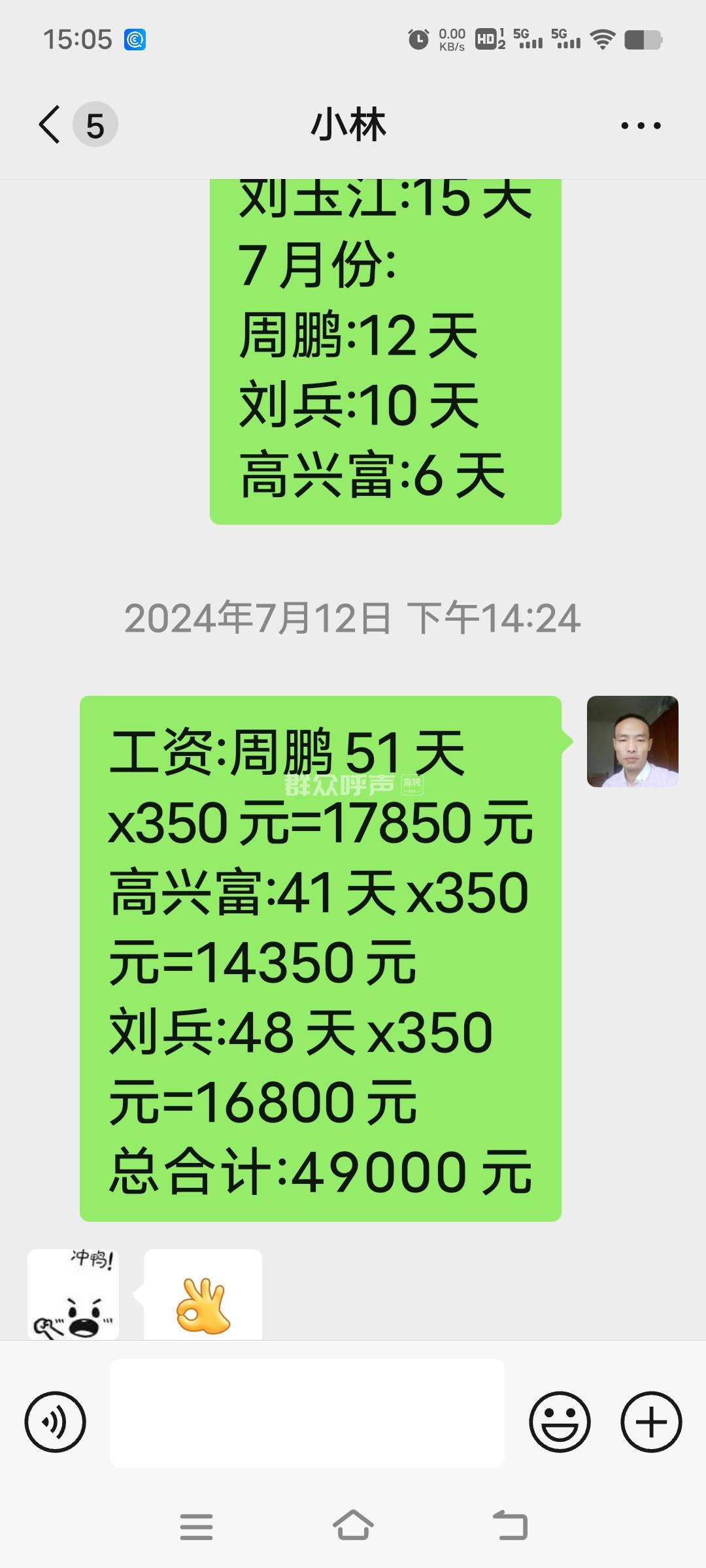
Task: Open the plus attachment menu
Action: (x=650, y=1422)
